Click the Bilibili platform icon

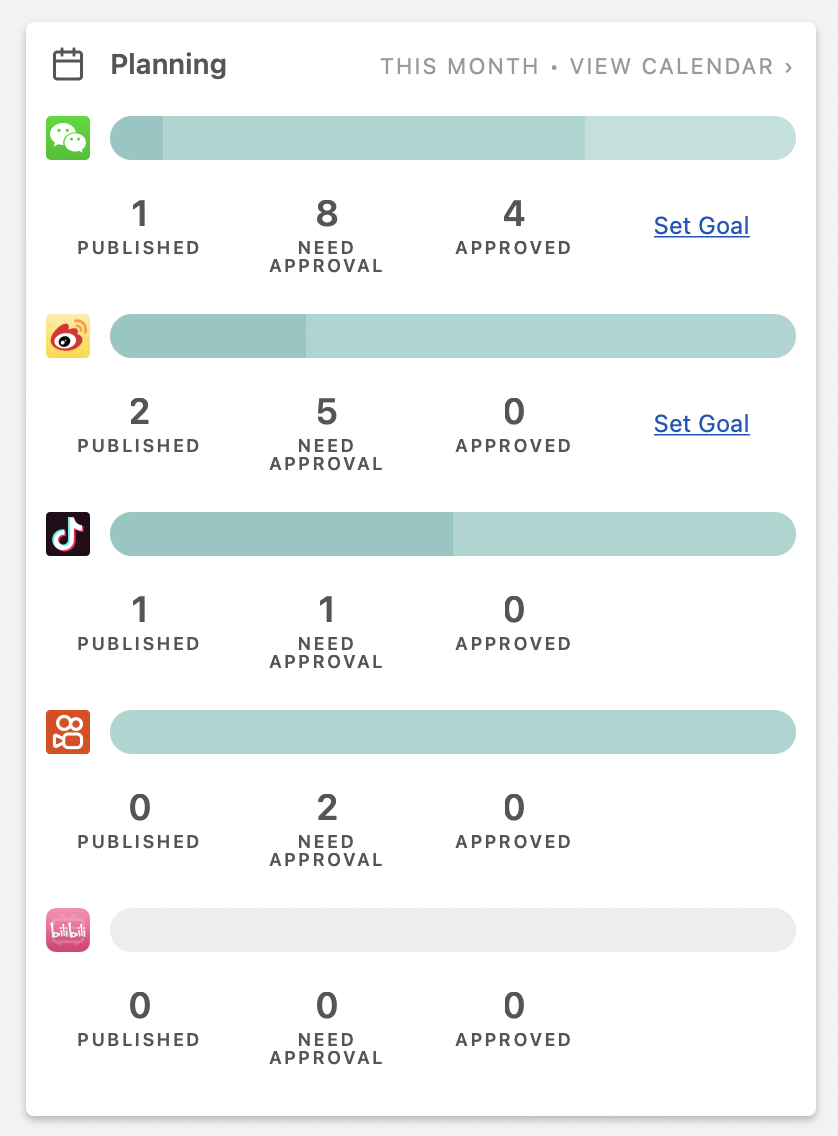point(67,930)
